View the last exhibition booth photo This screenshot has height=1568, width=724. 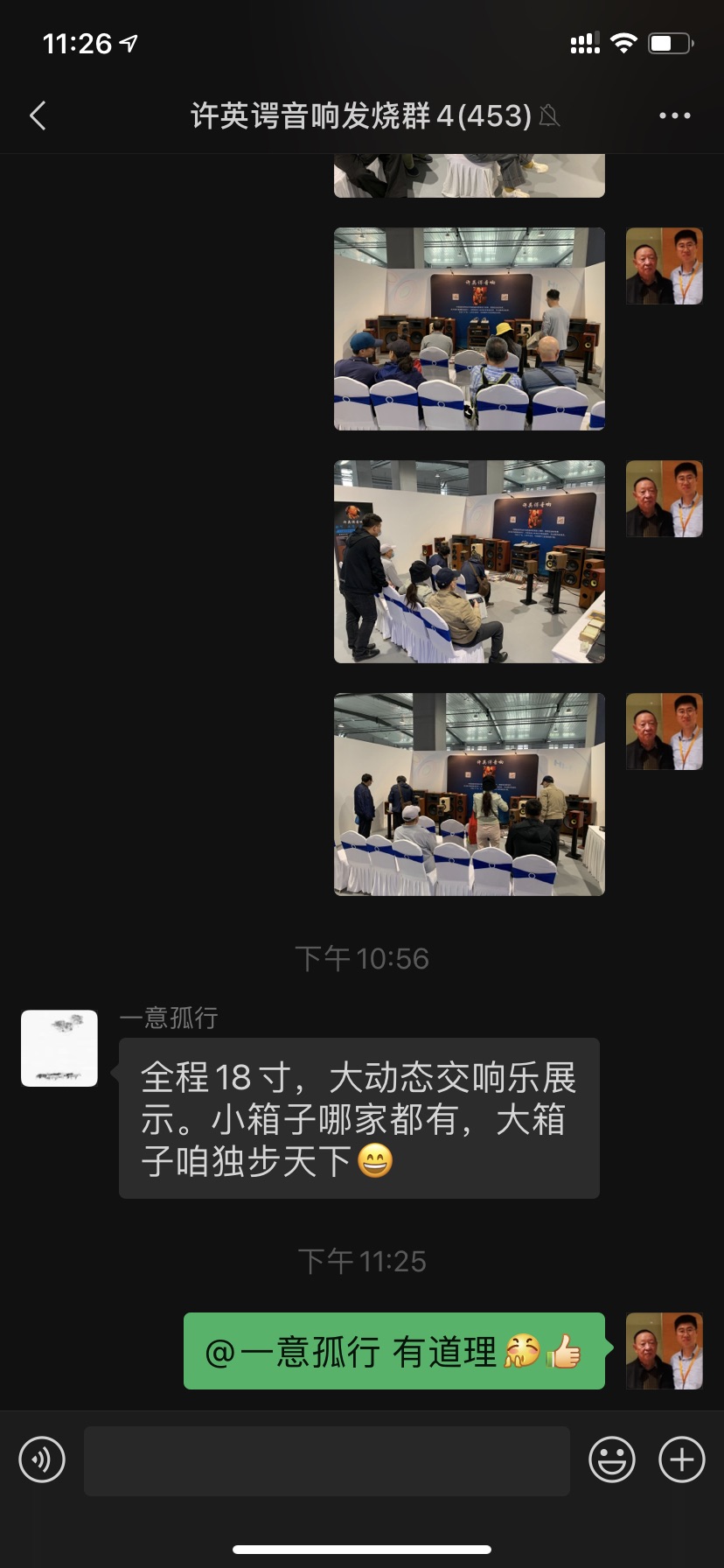point(469,794)
